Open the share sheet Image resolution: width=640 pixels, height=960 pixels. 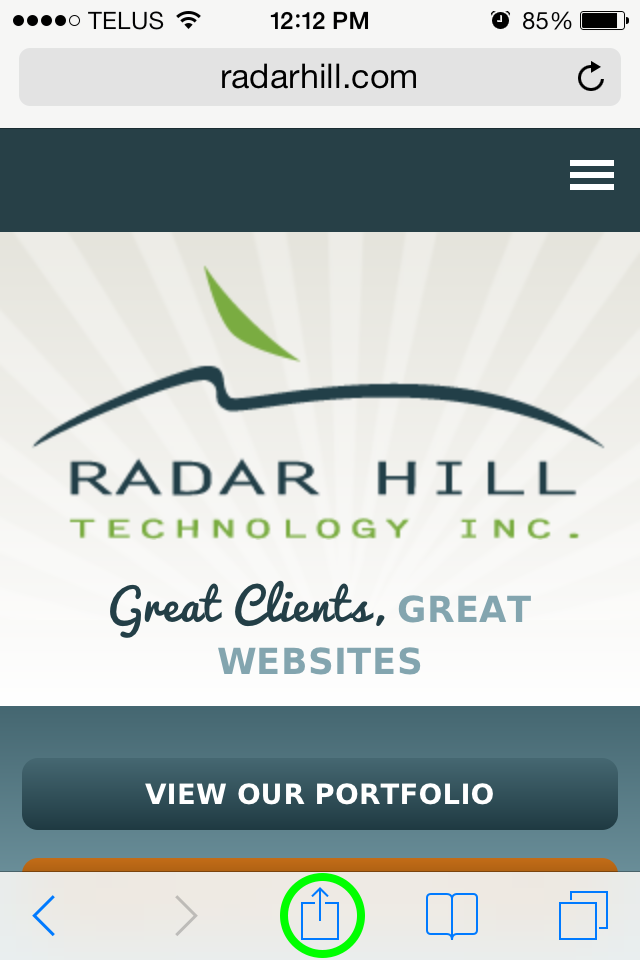point(322,915)
